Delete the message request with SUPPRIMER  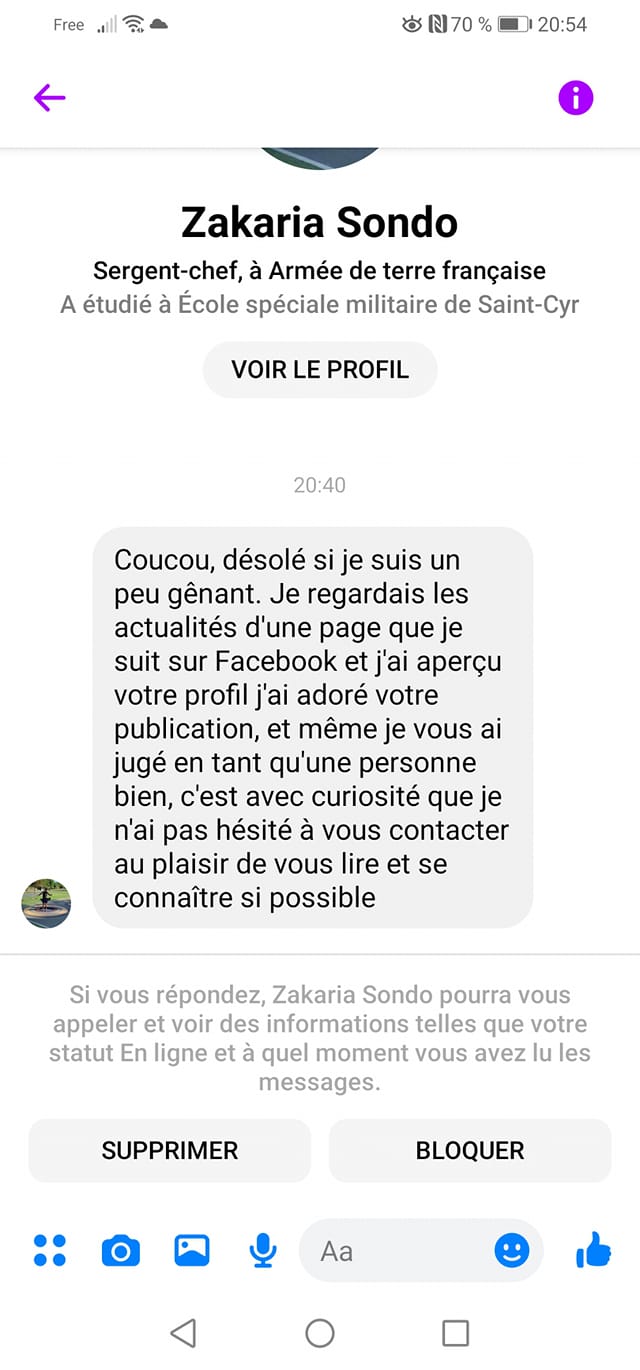170,1151
